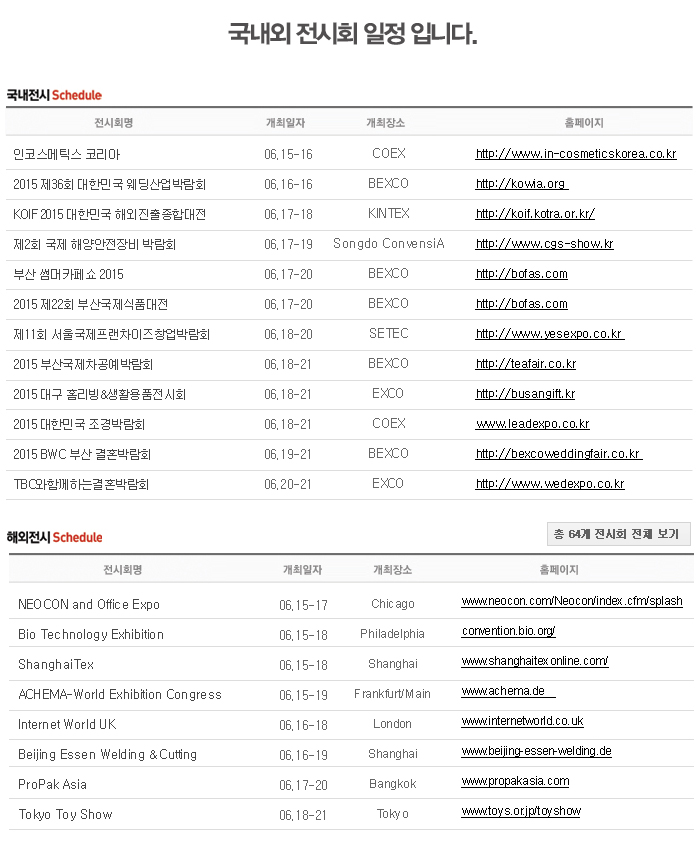The image size is (700, 845).
Task: Tap the 총 64개 전시회 전체 보기 button
Action: (x=619, y=534)
